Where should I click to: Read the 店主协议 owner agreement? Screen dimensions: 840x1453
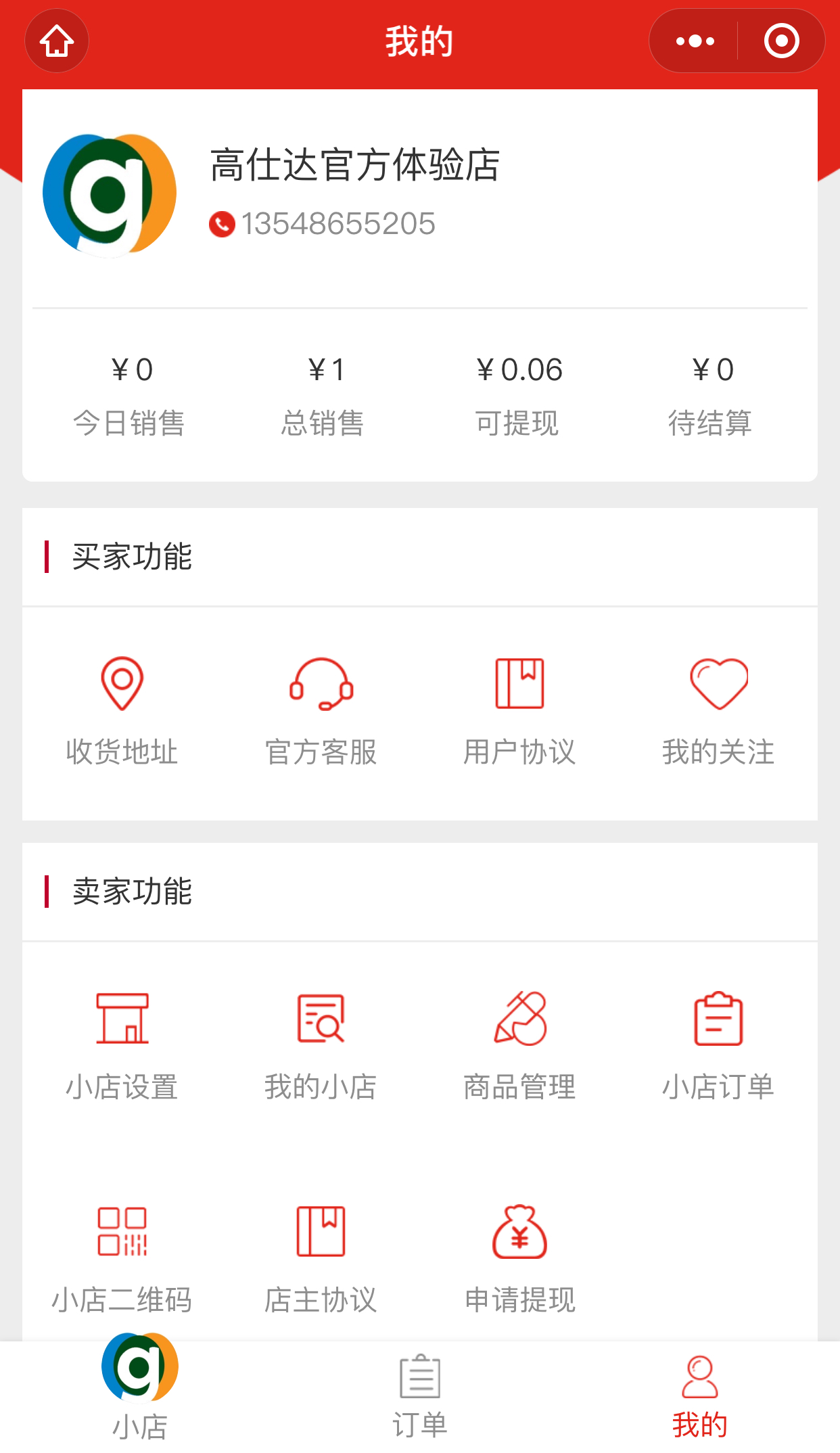pos(321,1260)
